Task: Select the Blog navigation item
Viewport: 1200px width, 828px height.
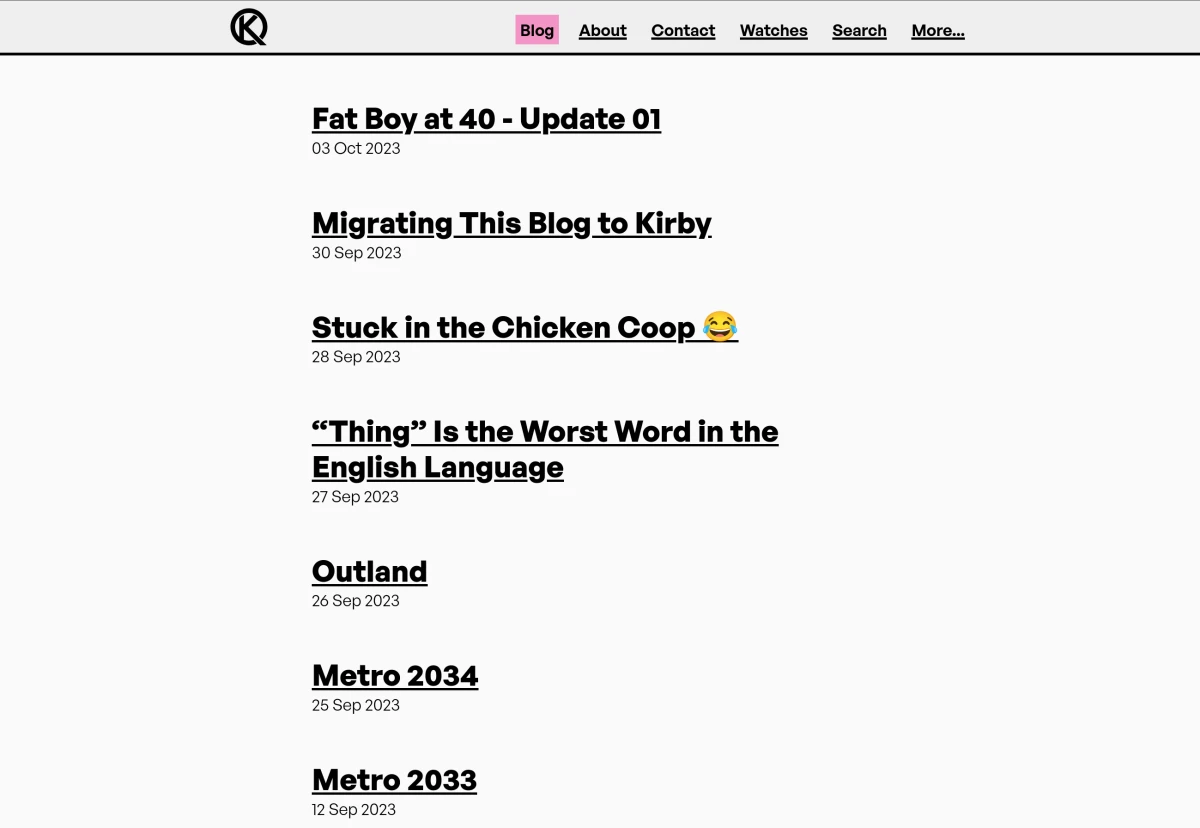Action: [537, 30]
